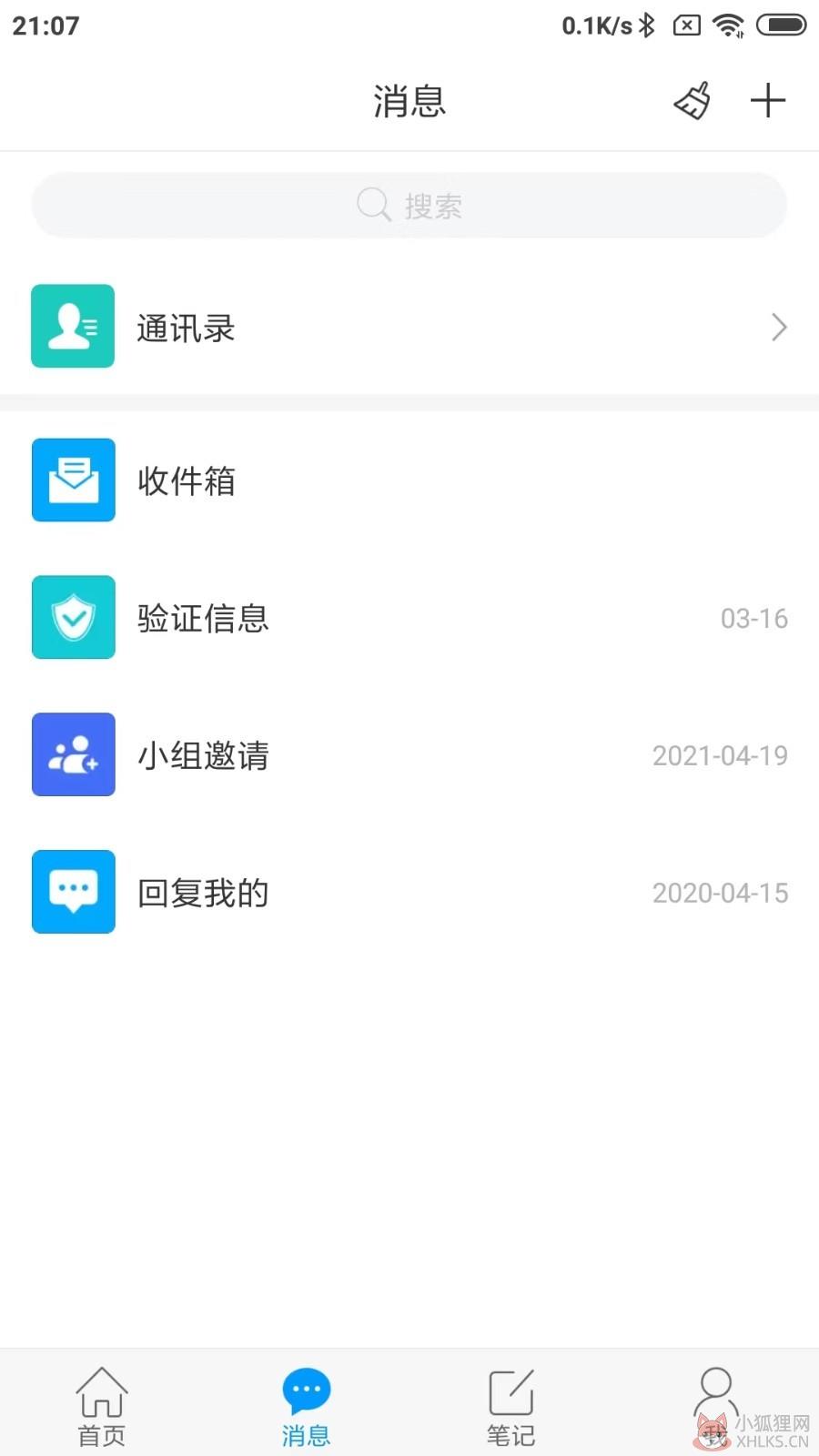View 验证信息 verification messages
This screenshot has height=1456, width=819.
pyautogui.click(x=409, y=618)
